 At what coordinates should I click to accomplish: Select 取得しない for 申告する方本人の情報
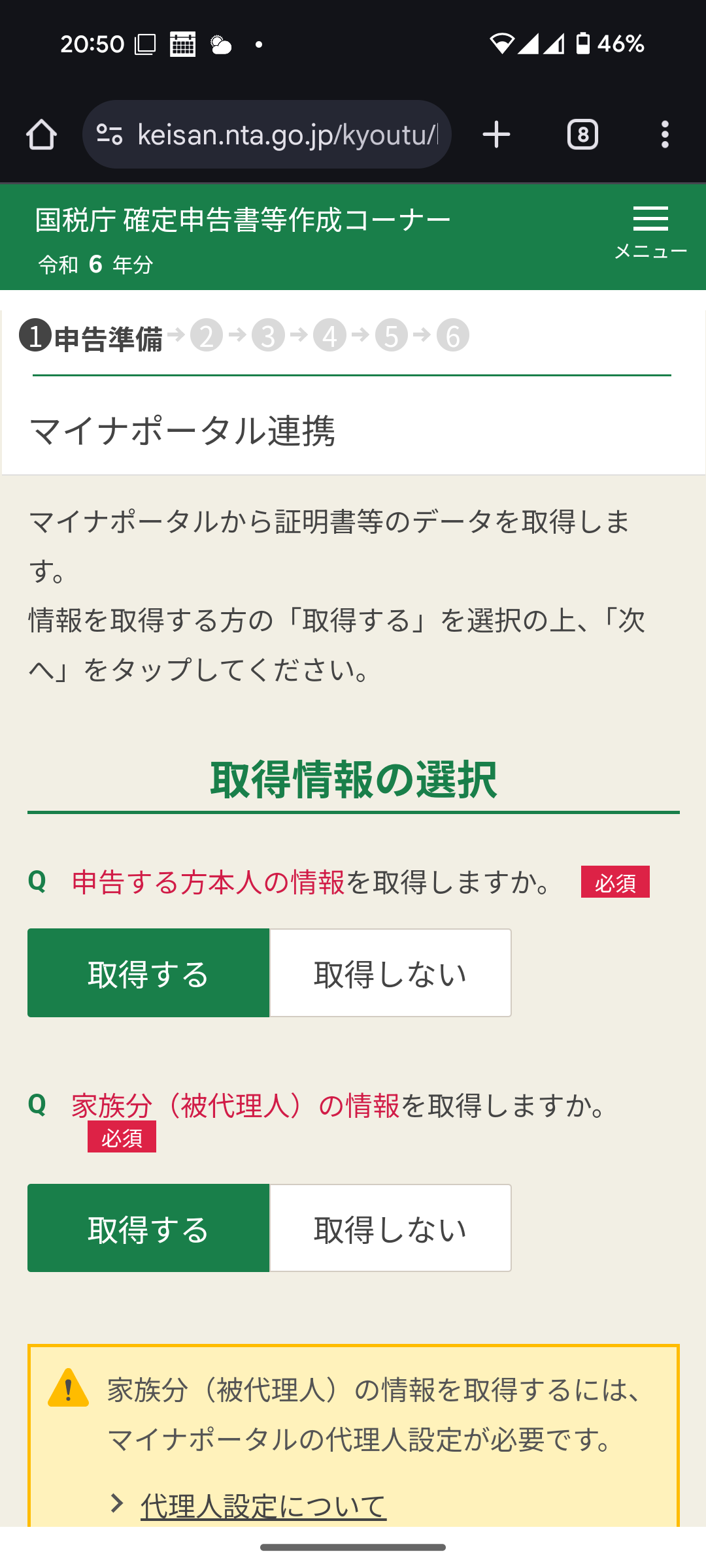pyautogui.click(x=390, y=973)
